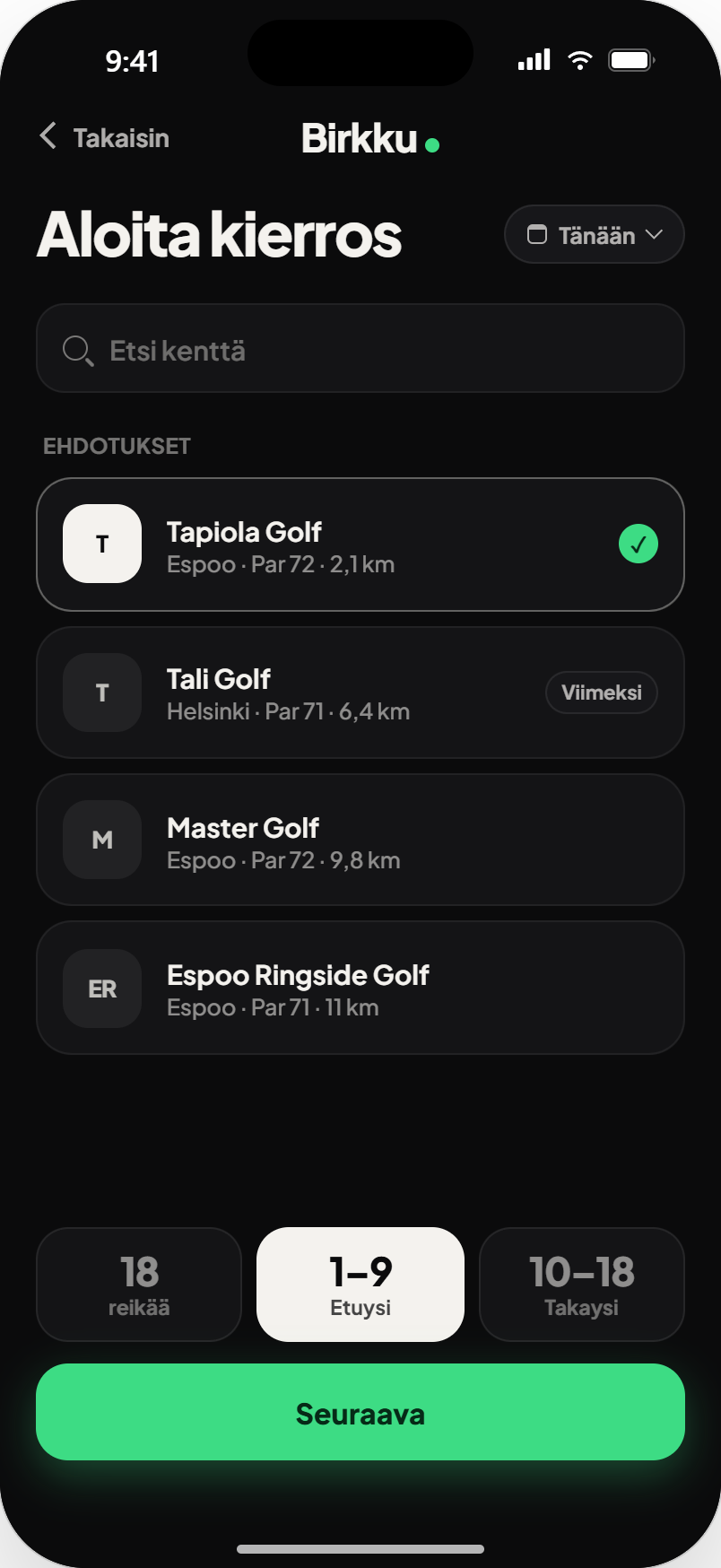Choose the 18 reikää option
The image size is (721, 1568).
coord(139,1285)
